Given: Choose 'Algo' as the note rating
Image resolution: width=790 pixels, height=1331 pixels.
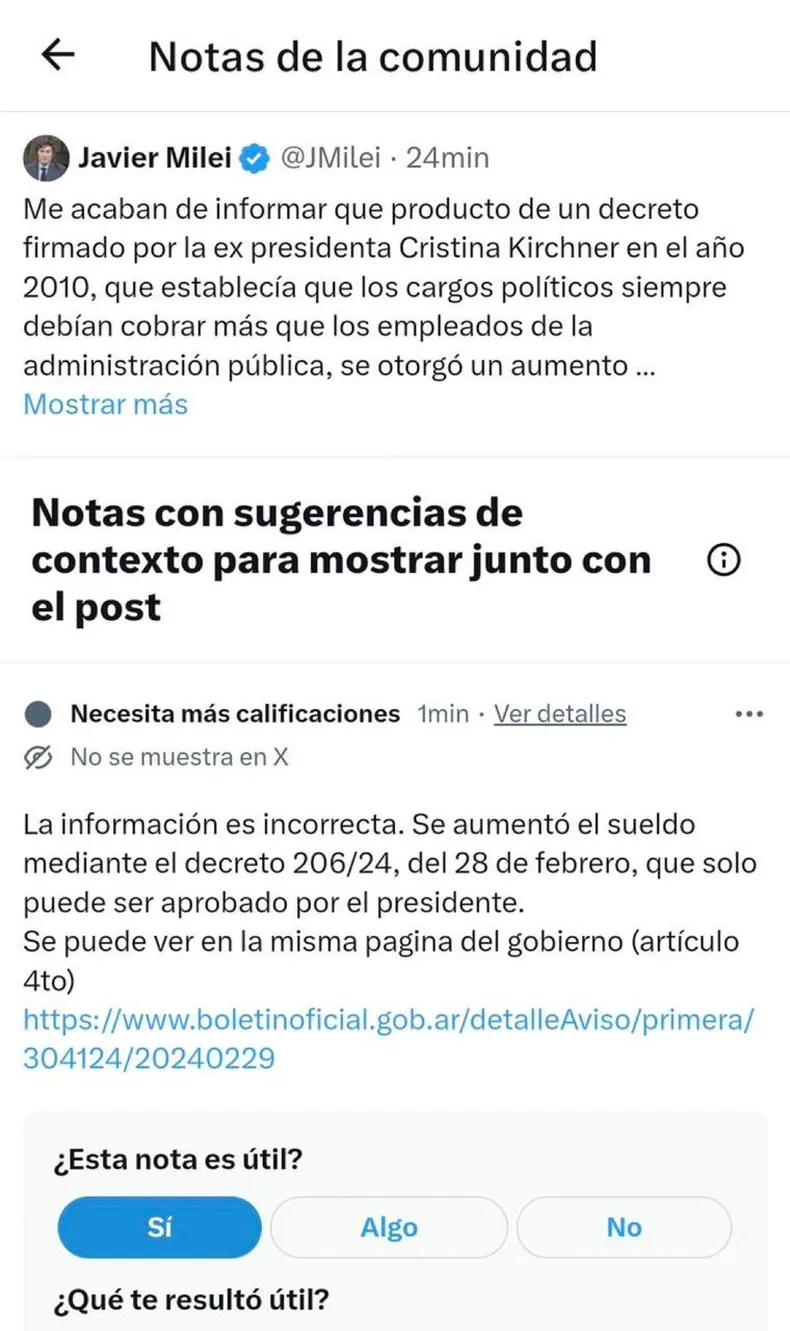Looking at the screenshot, I should (x=390, y=1227).
